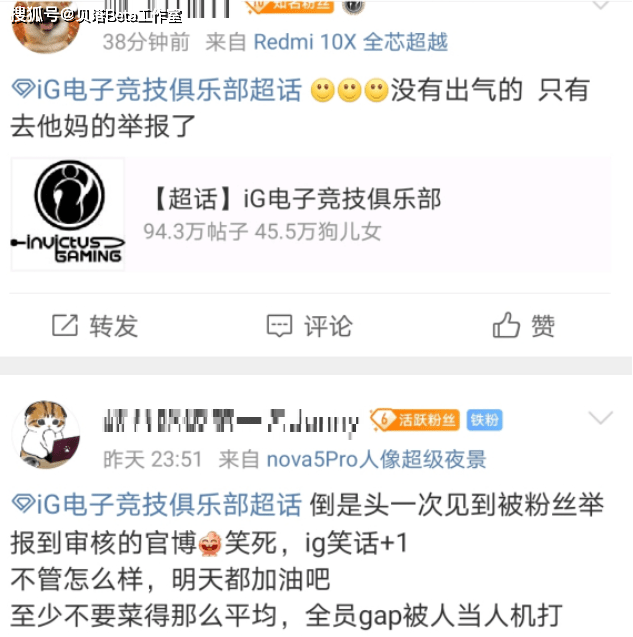633x637 pixels.
Task: Expand the first post's chevron menu
Action: click(600, 5)
